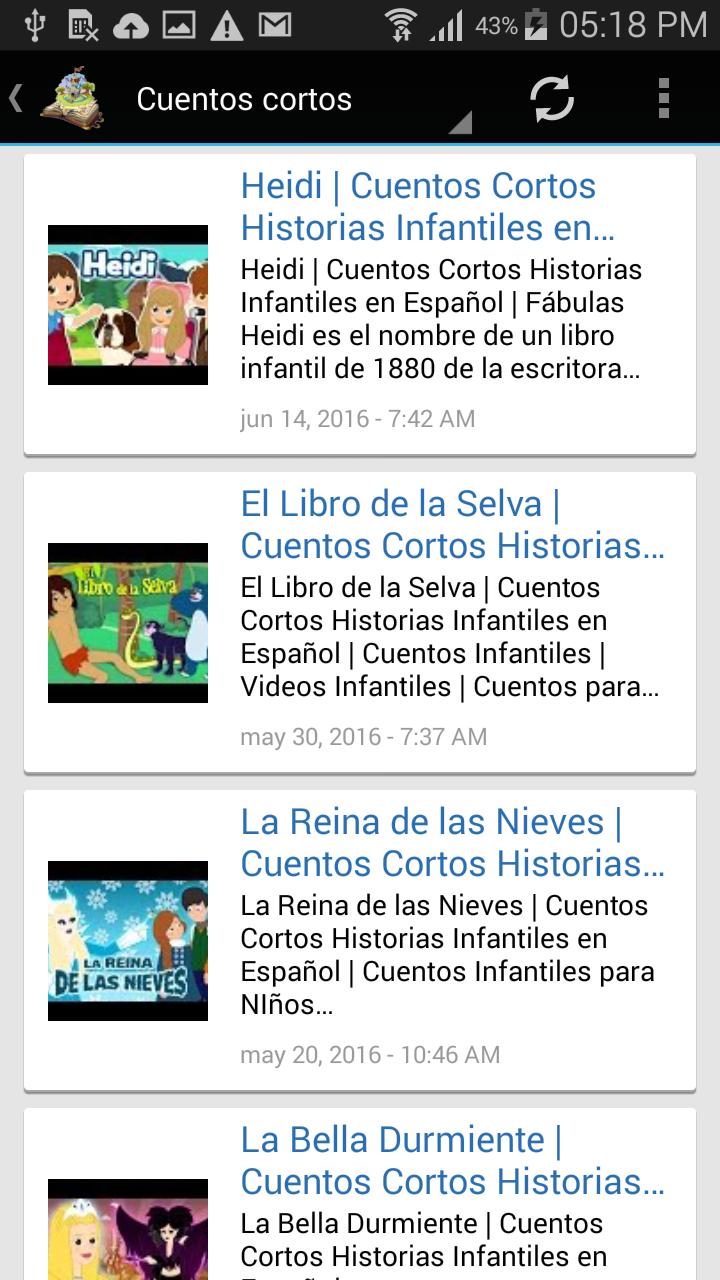Image resolution: width=720 pixels, height=1280 pixels.
Task: Tap the refresh icon in the toolbar
Action: click(553, 98)
